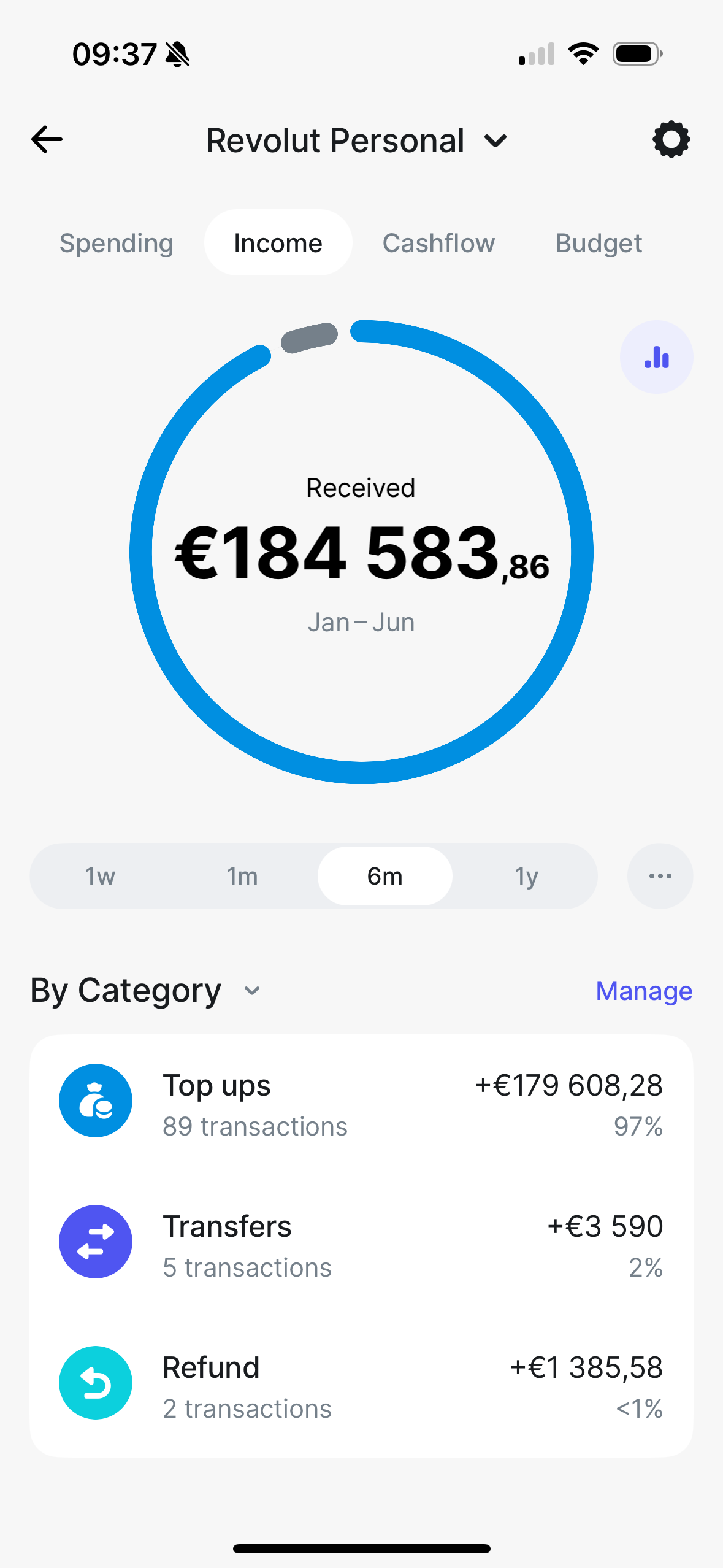Image resolution: width=723 pixels, height=1568 pixels.
Task: Expand the Revolut Personal account dropdown
Action: pos(357,140)
